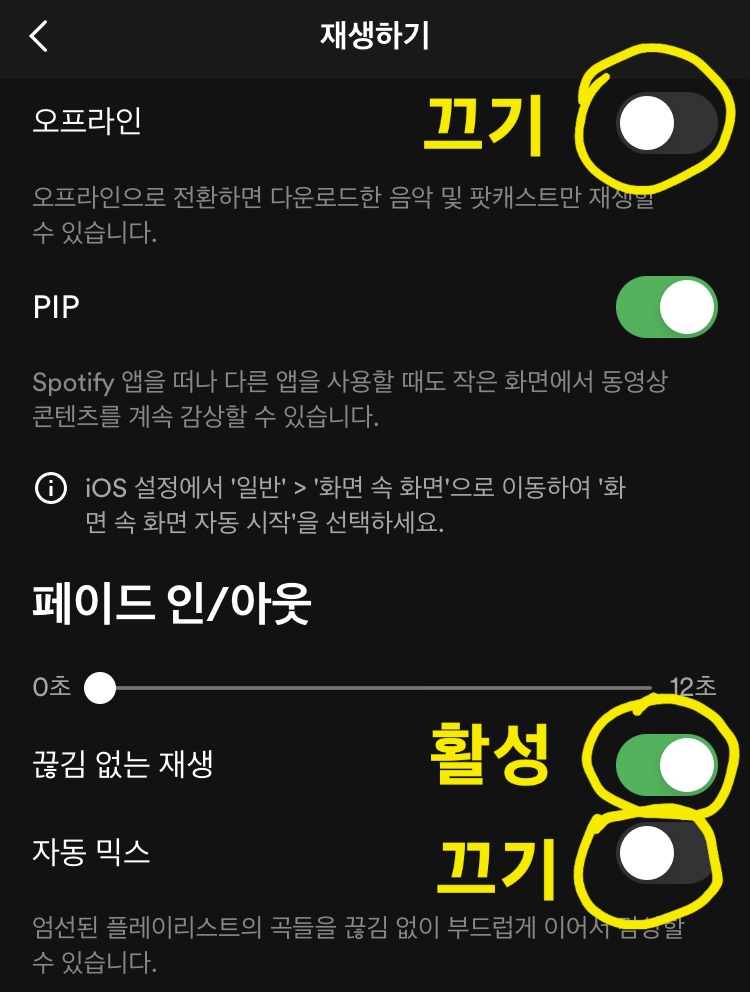Turn off 끊김 없는 재생
This screenshot has height=992, width=750.
tap(666, 764)
